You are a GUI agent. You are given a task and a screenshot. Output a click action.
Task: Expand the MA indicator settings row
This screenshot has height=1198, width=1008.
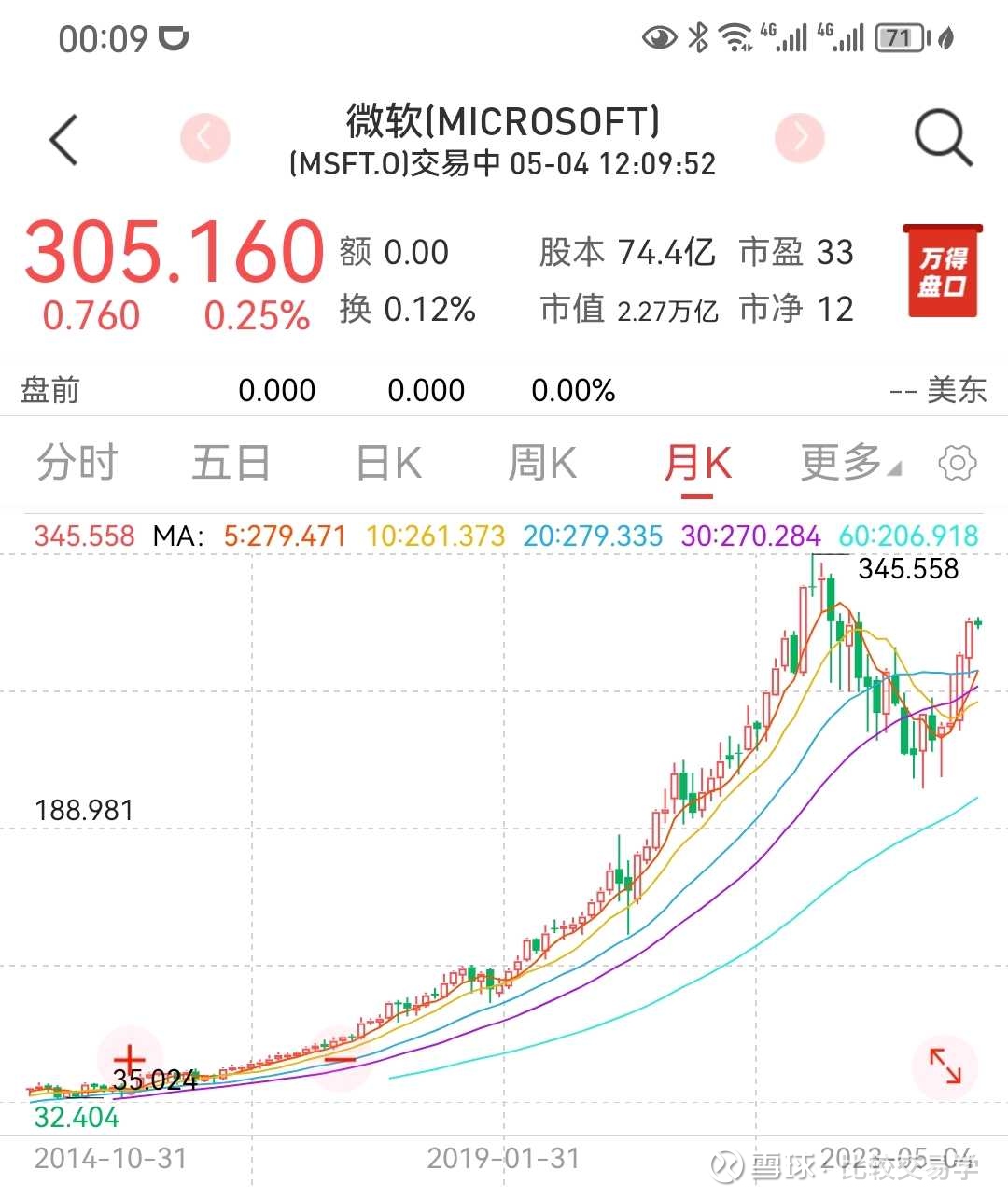(x=178, y=536)
